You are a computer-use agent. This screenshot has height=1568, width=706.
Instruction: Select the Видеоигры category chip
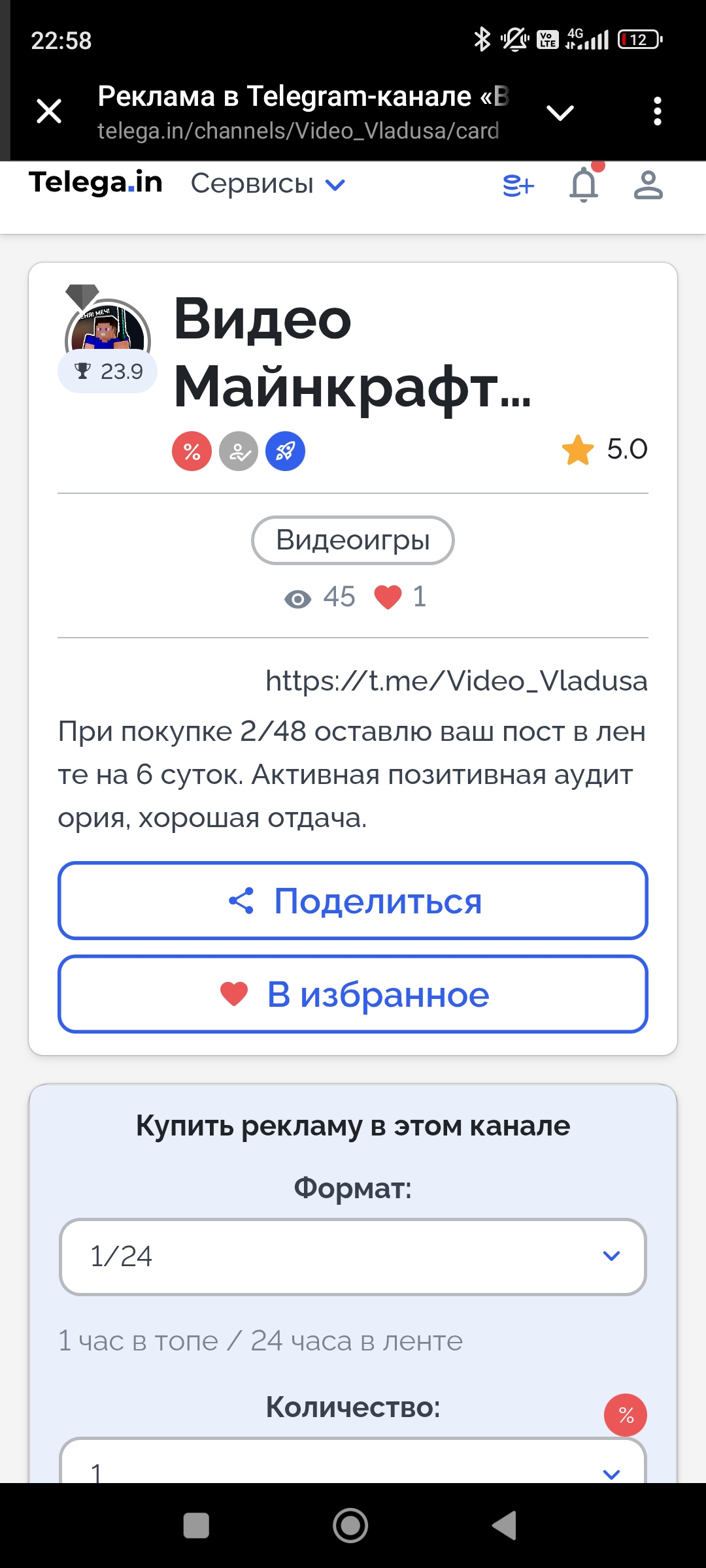point(353,540)
